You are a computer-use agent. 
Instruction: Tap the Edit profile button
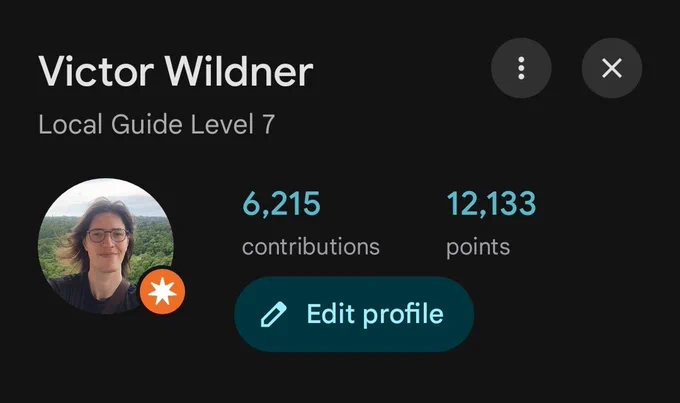tap(354, 314)
